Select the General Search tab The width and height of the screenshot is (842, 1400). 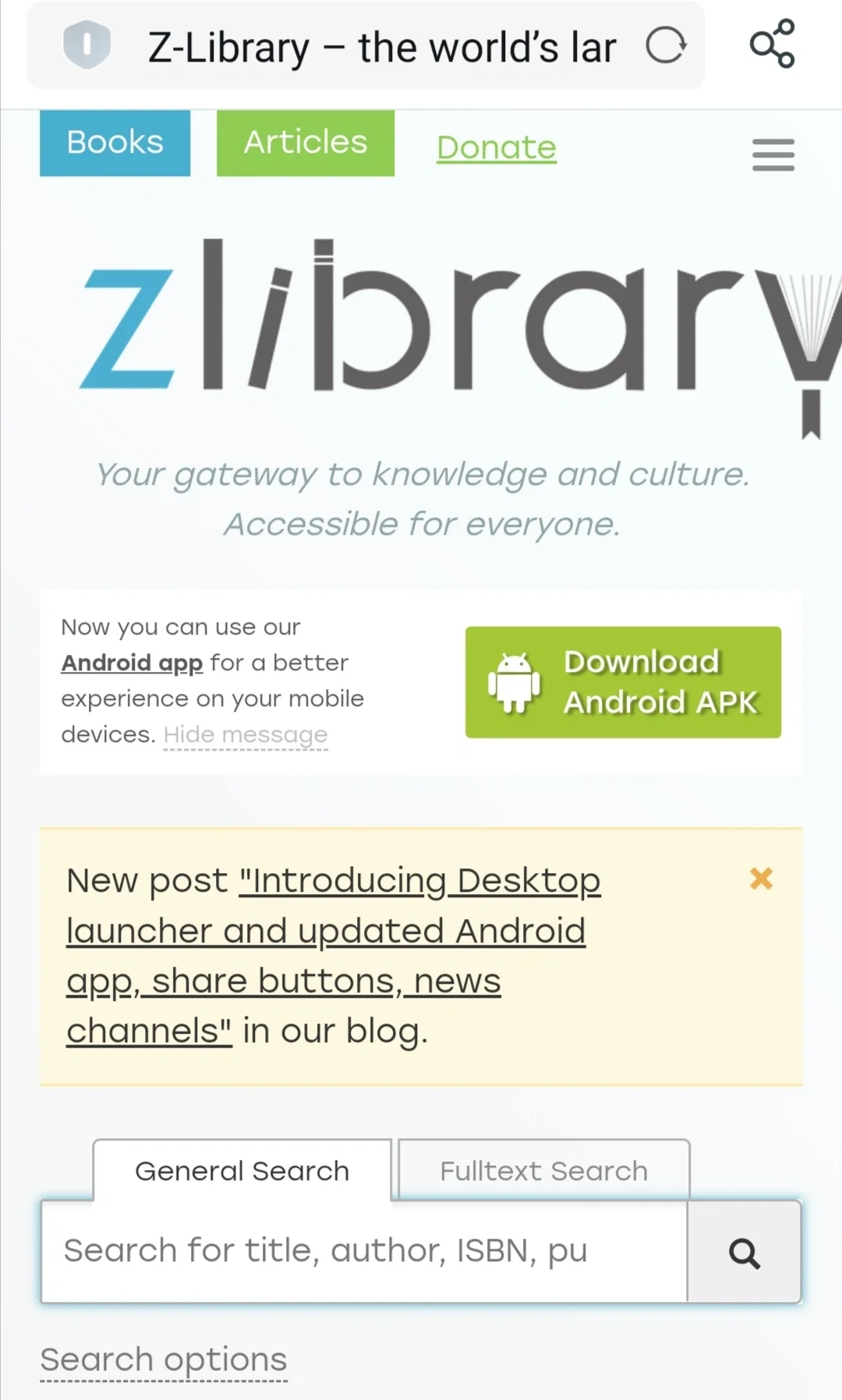[x=242, y=1171]
